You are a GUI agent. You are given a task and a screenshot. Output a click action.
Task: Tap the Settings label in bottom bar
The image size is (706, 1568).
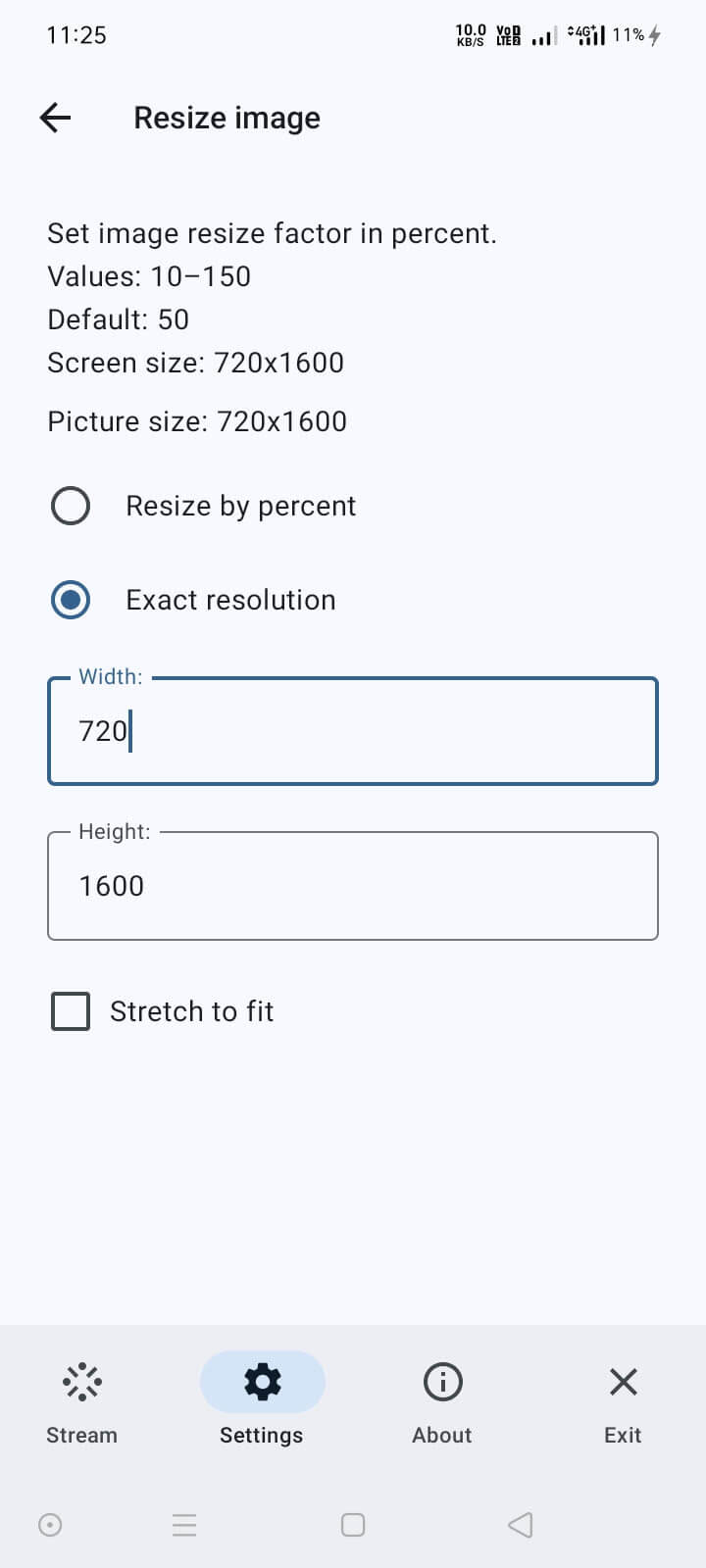(261, 1435)
